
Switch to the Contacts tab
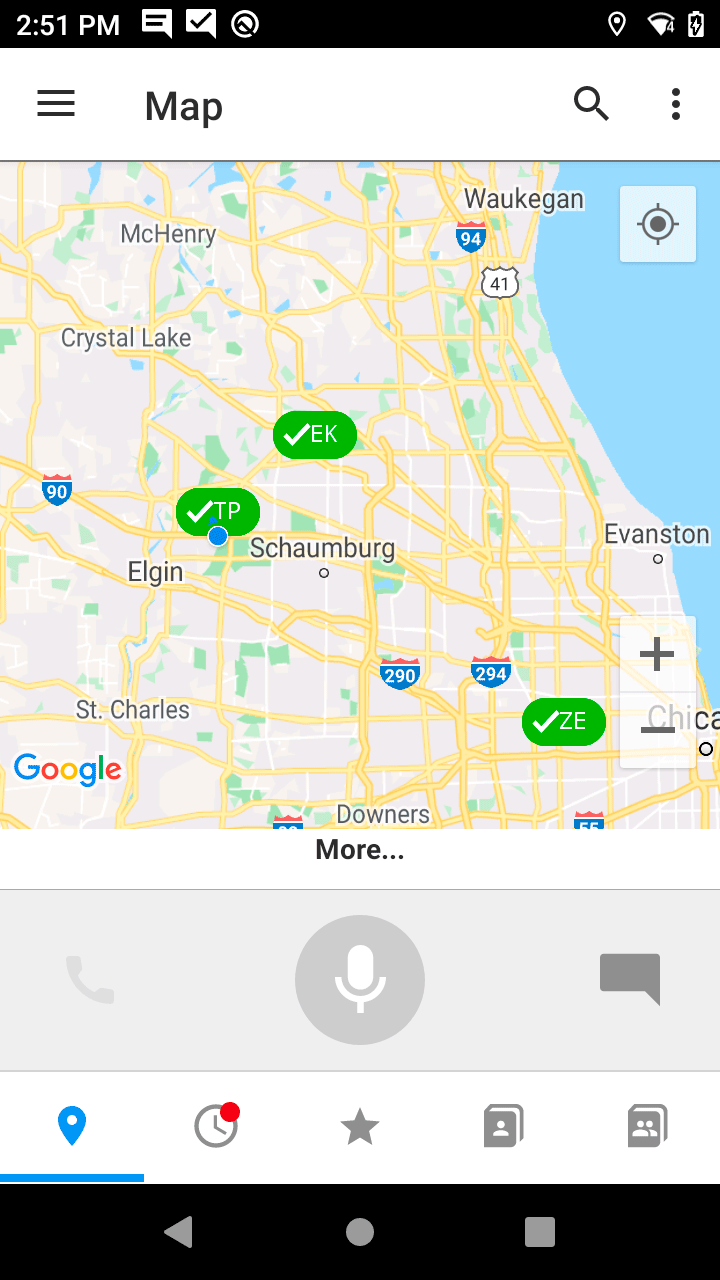click(x=503, y=1127)
